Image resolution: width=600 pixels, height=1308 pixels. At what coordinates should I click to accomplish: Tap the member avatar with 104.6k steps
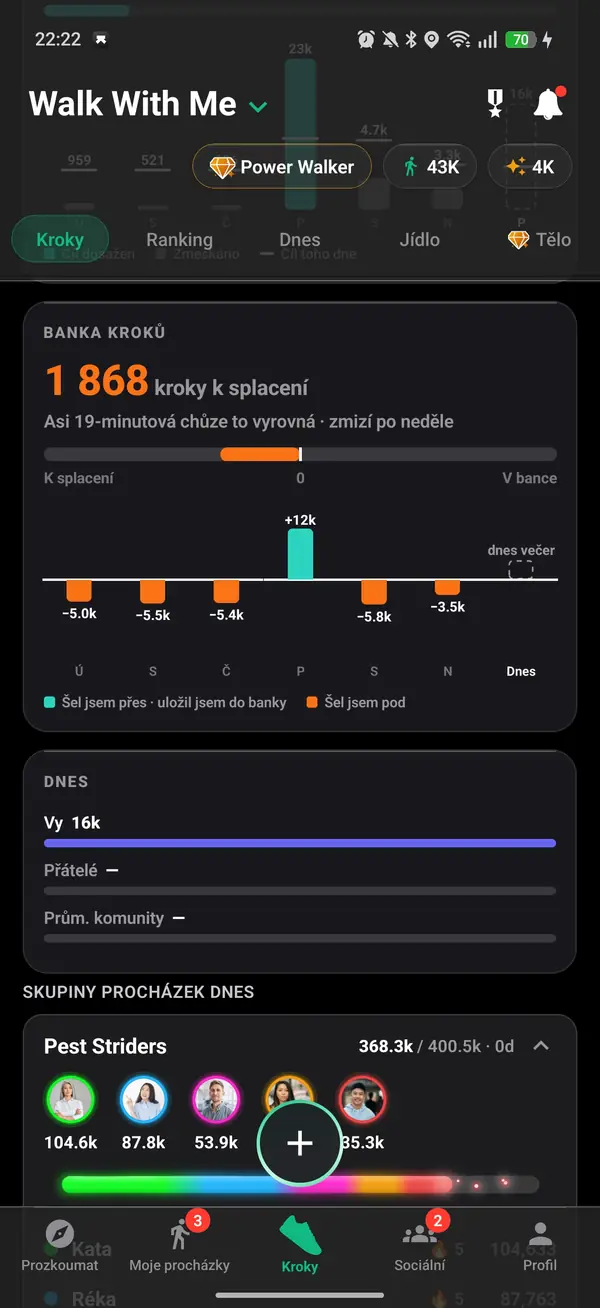(x=70, y=1101)
